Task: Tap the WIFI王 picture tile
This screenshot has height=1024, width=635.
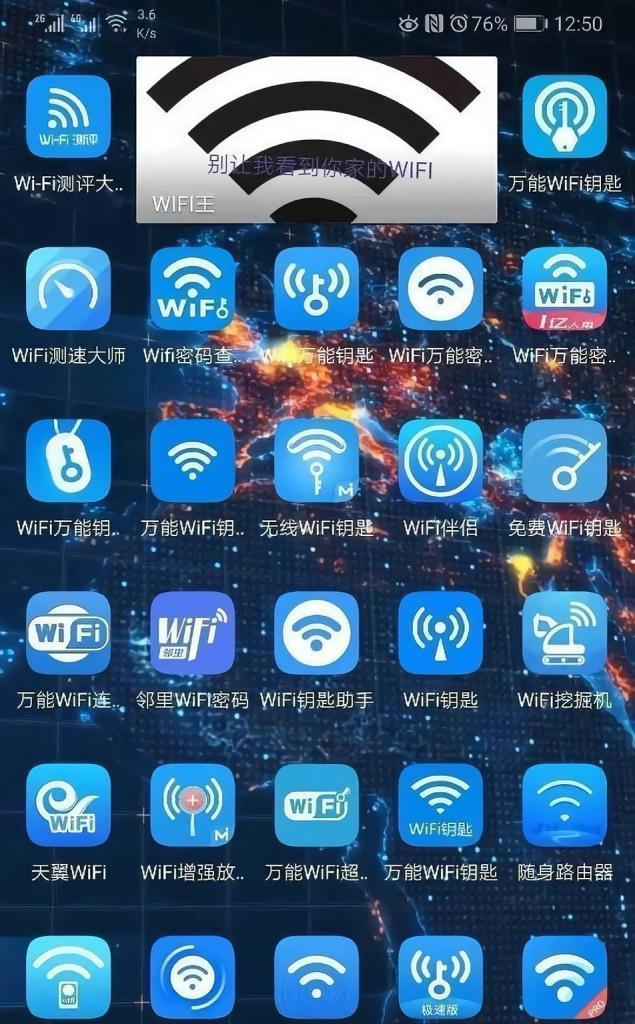Action: 316,139
